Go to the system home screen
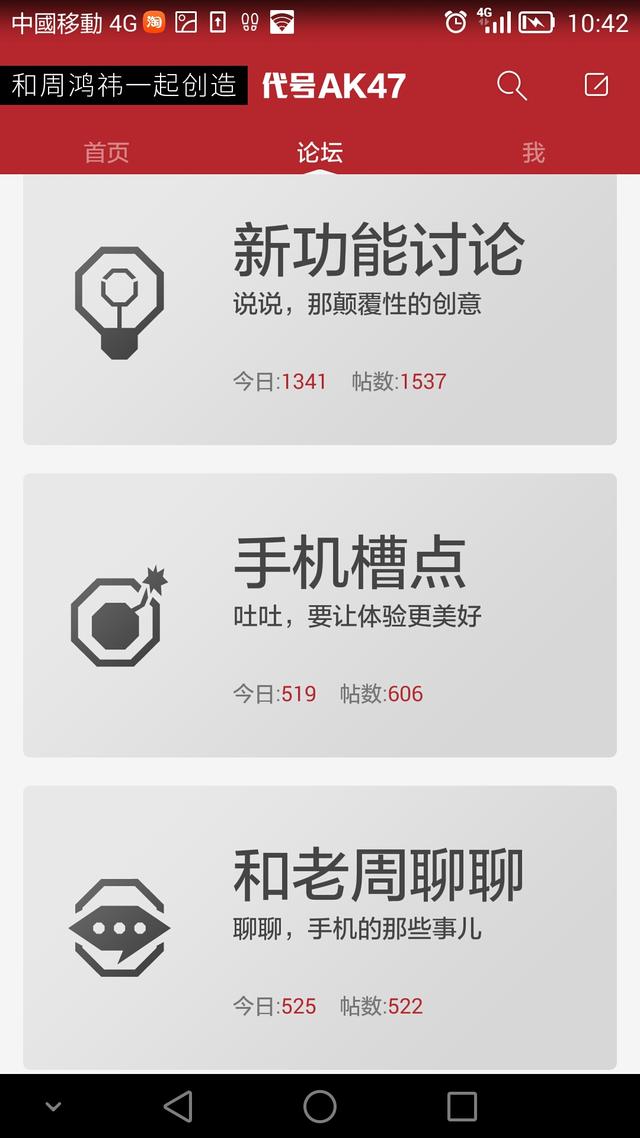 pyautogui.click(x=320, y=1106)
